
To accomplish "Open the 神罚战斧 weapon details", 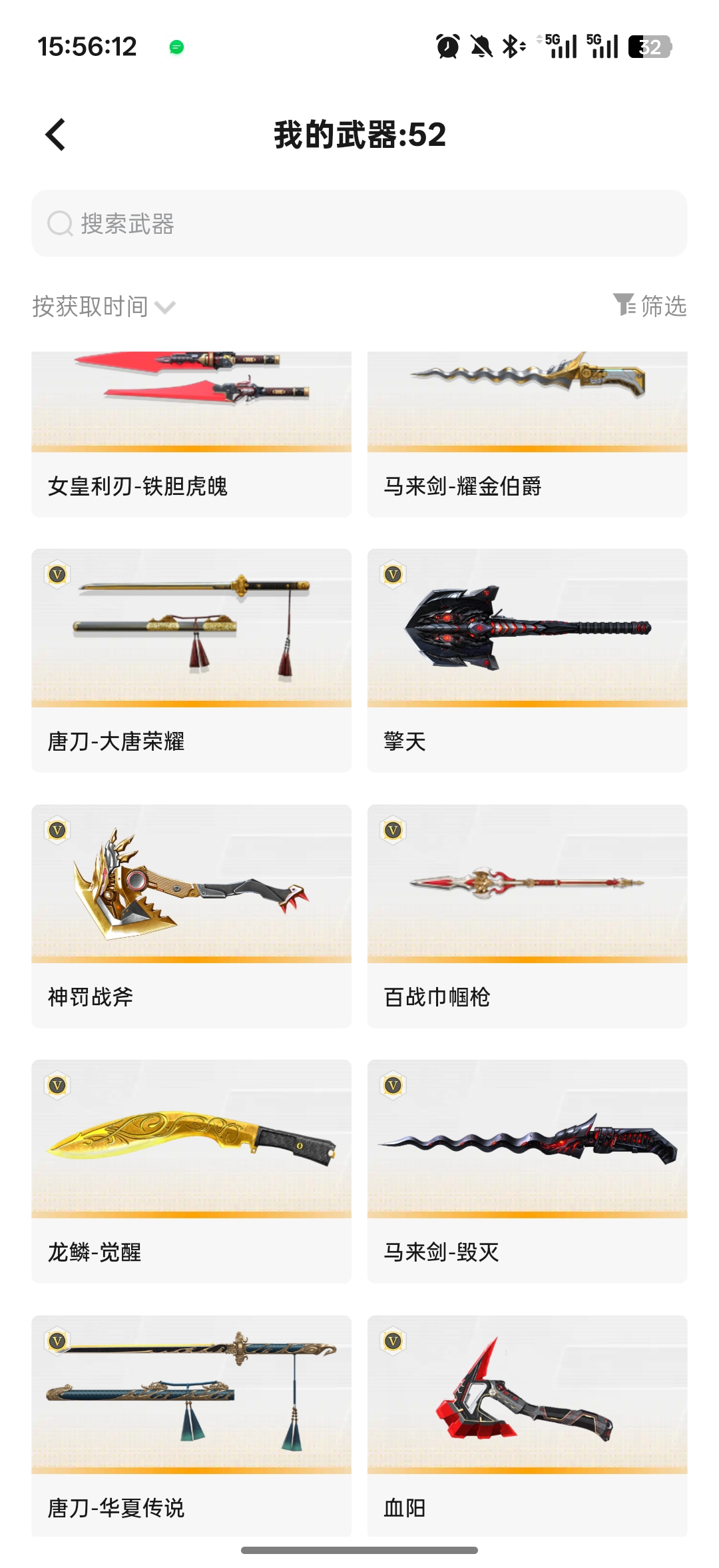I will click(x=191, y=915).
